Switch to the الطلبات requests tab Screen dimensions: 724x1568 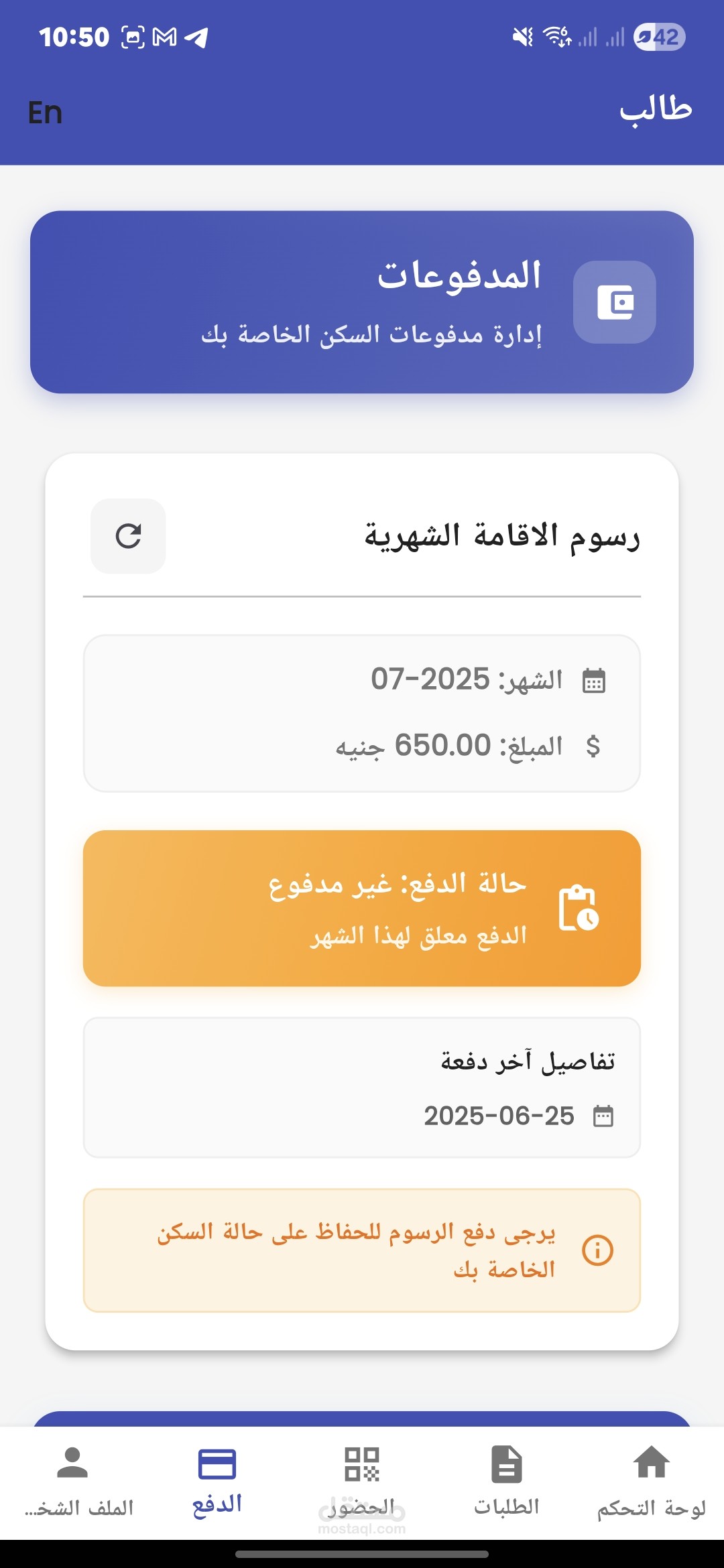[507, 1482]
